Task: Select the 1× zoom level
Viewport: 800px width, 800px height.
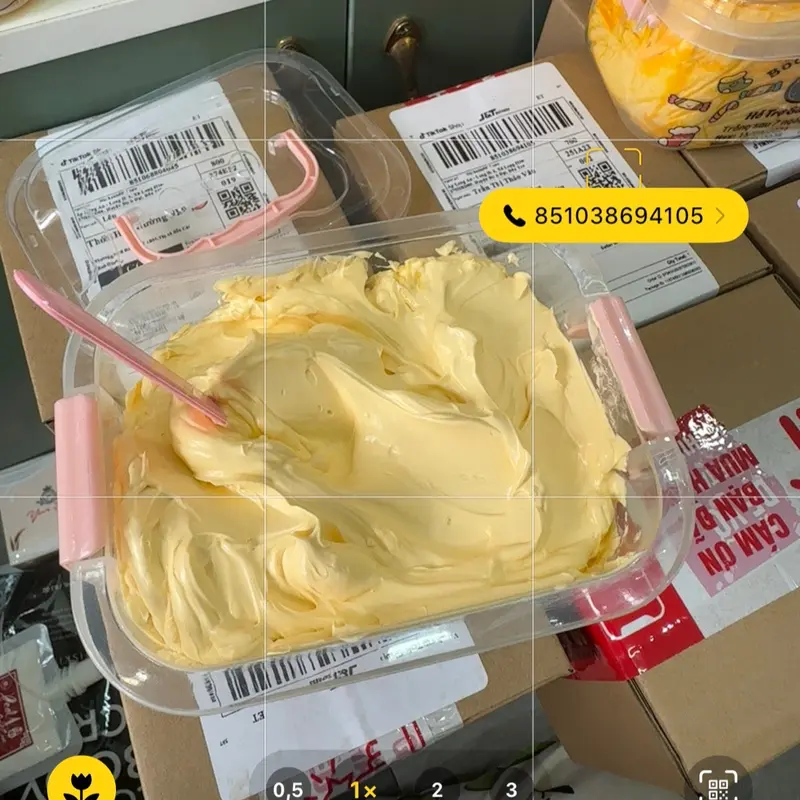Action: coord(362,789)
